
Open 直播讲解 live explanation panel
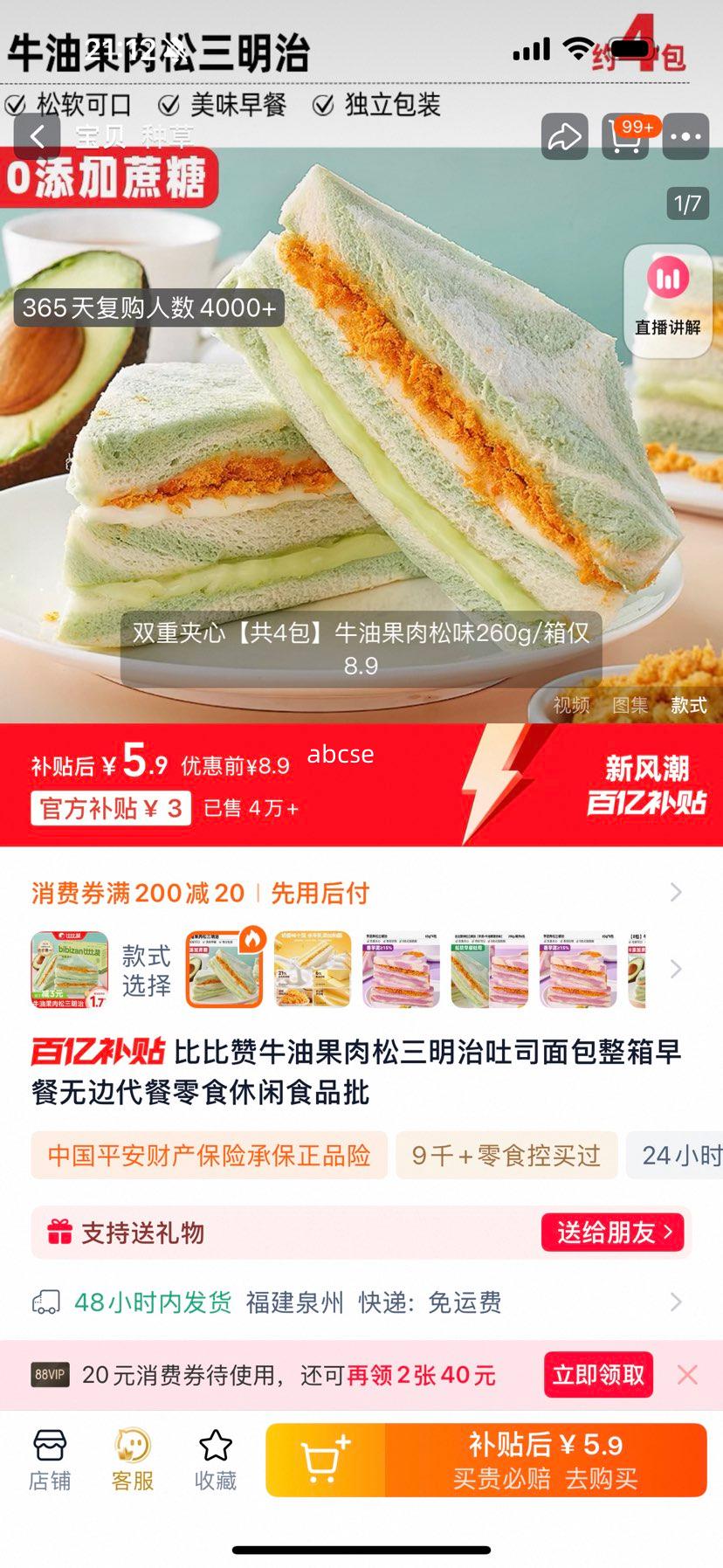(x=668, y=301)
